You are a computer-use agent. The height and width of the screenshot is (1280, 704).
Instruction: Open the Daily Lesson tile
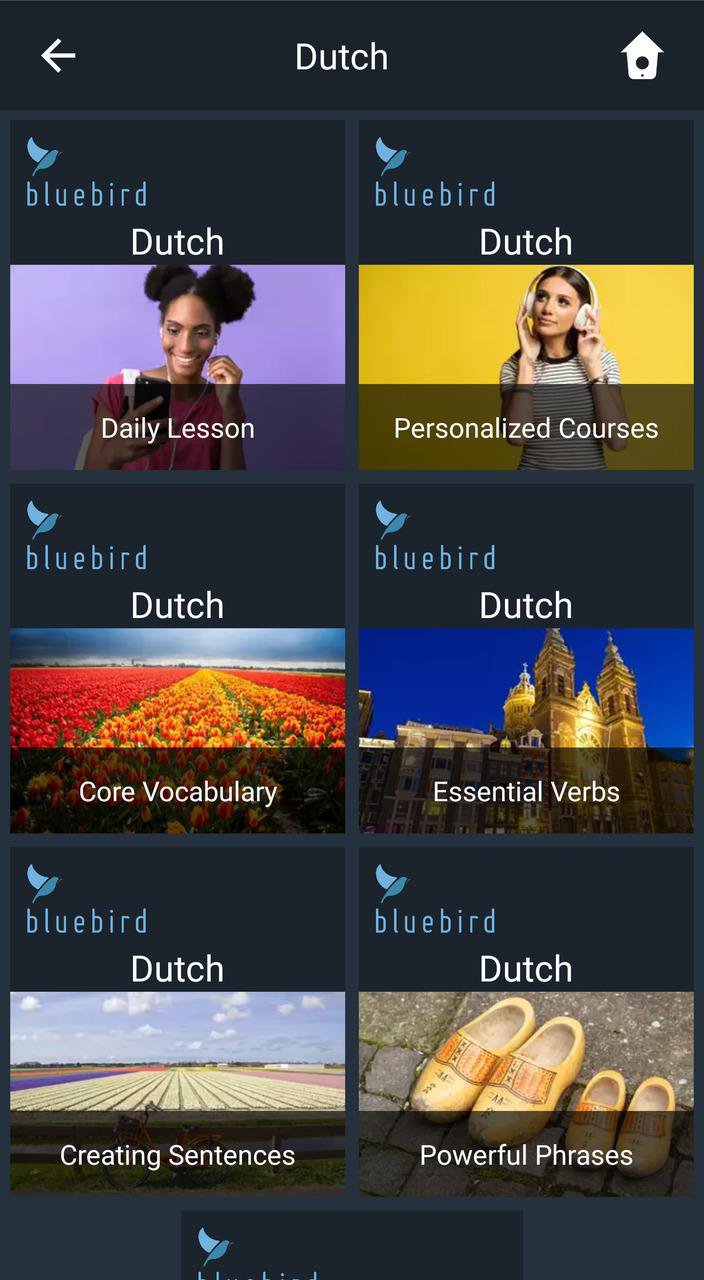(177, 366)
